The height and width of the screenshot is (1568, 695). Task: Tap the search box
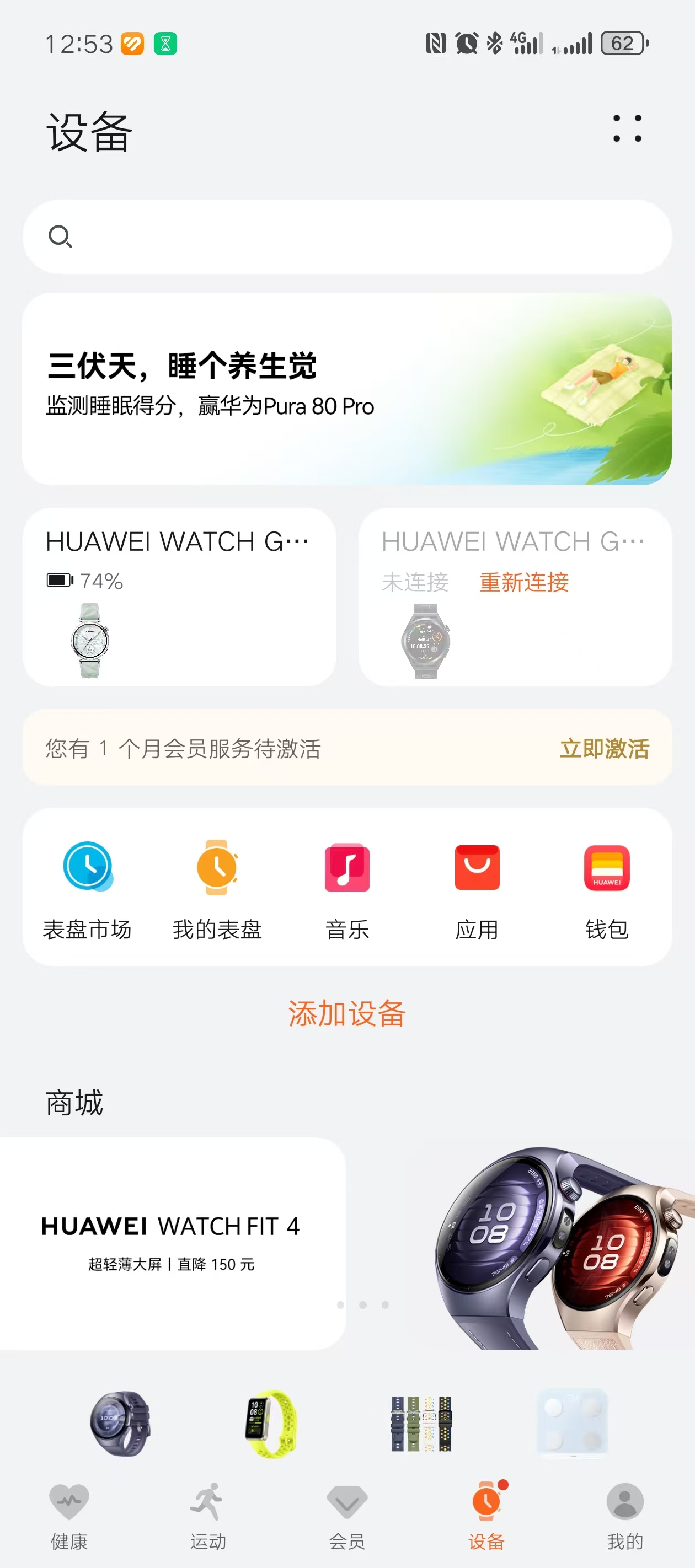coord(347,237)
